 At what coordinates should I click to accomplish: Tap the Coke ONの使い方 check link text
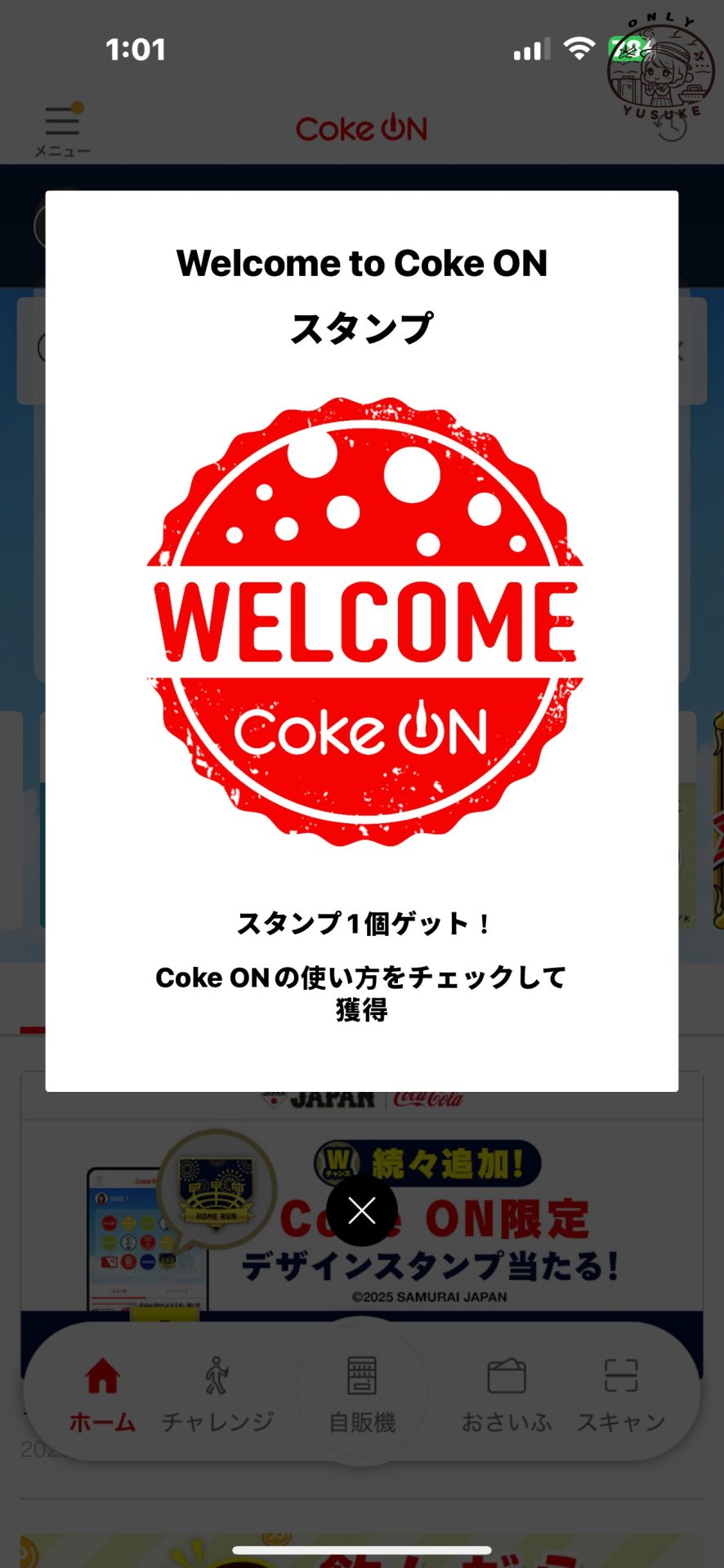click(362, 978)
